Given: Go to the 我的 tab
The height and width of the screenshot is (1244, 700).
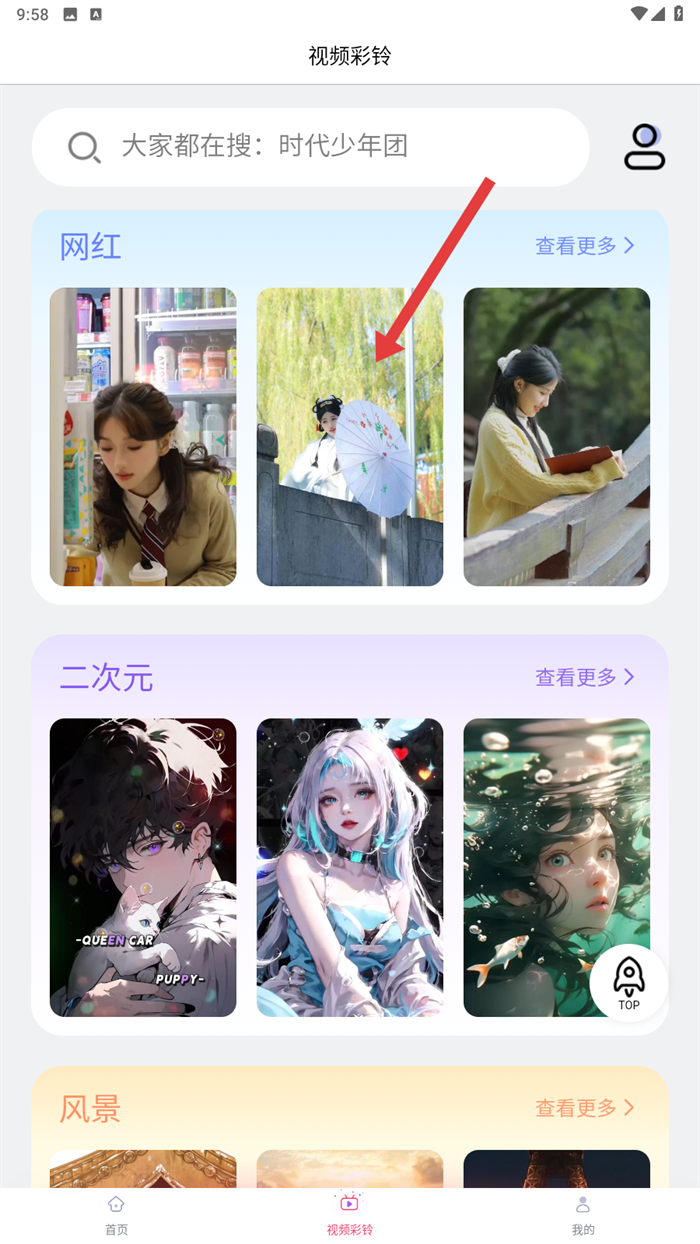Looking at the screenshot, I should tap(583, 1215).
